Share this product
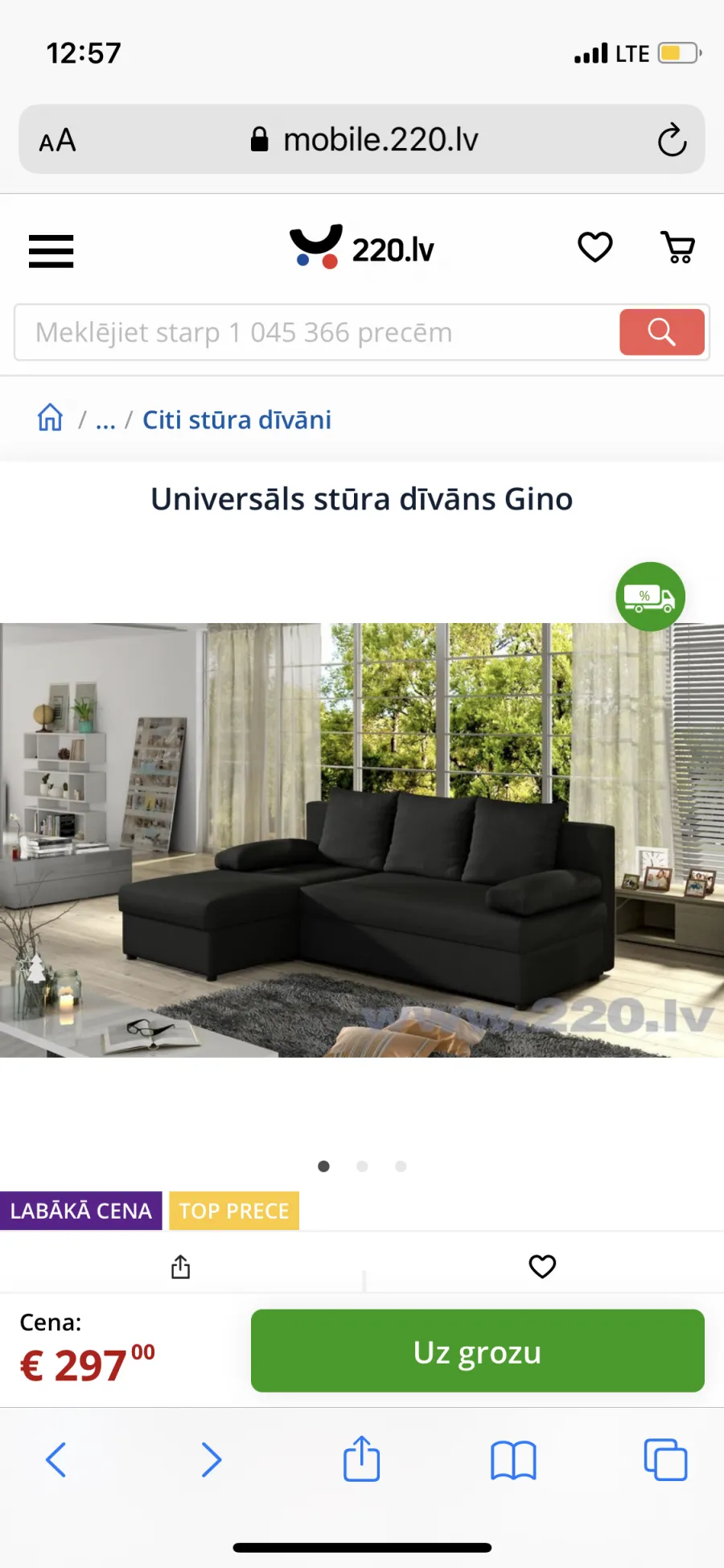Screen dimensions: 724x1568 tap(181, 1266)
